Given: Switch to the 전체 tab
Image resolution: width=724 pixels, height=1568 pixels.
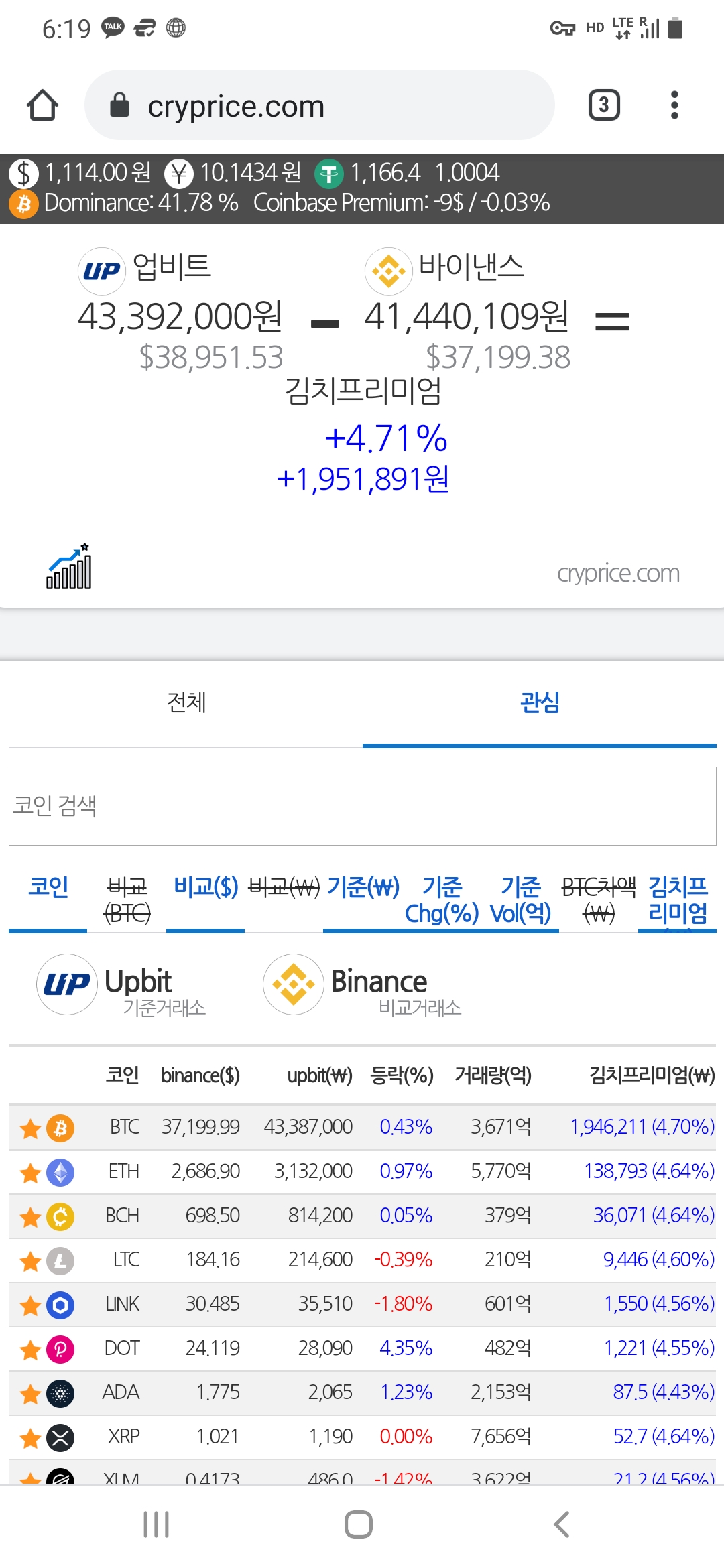Looking at the screenshot, I should click(x=186, y=703).
